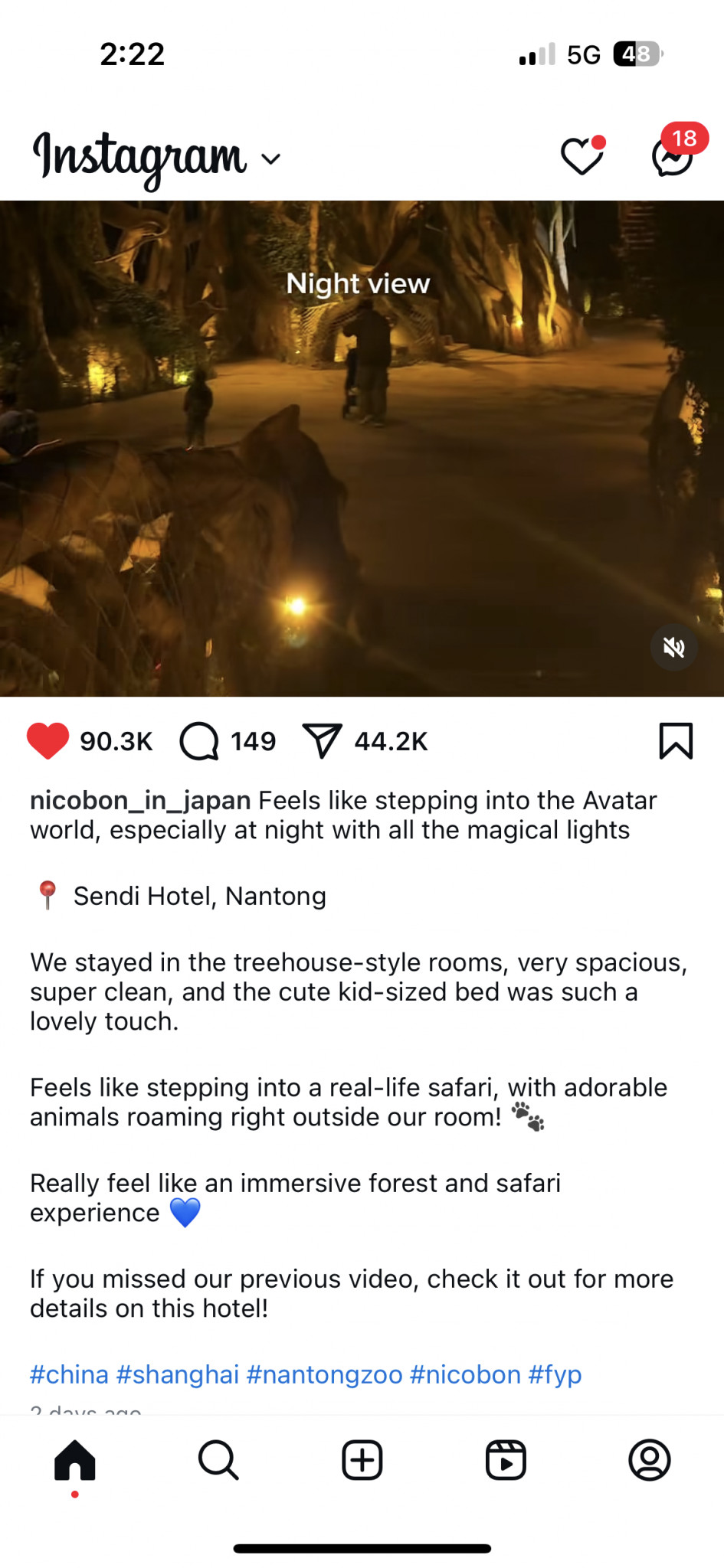Unmute the video sound
724x1568 pixels.
[673, 648]
